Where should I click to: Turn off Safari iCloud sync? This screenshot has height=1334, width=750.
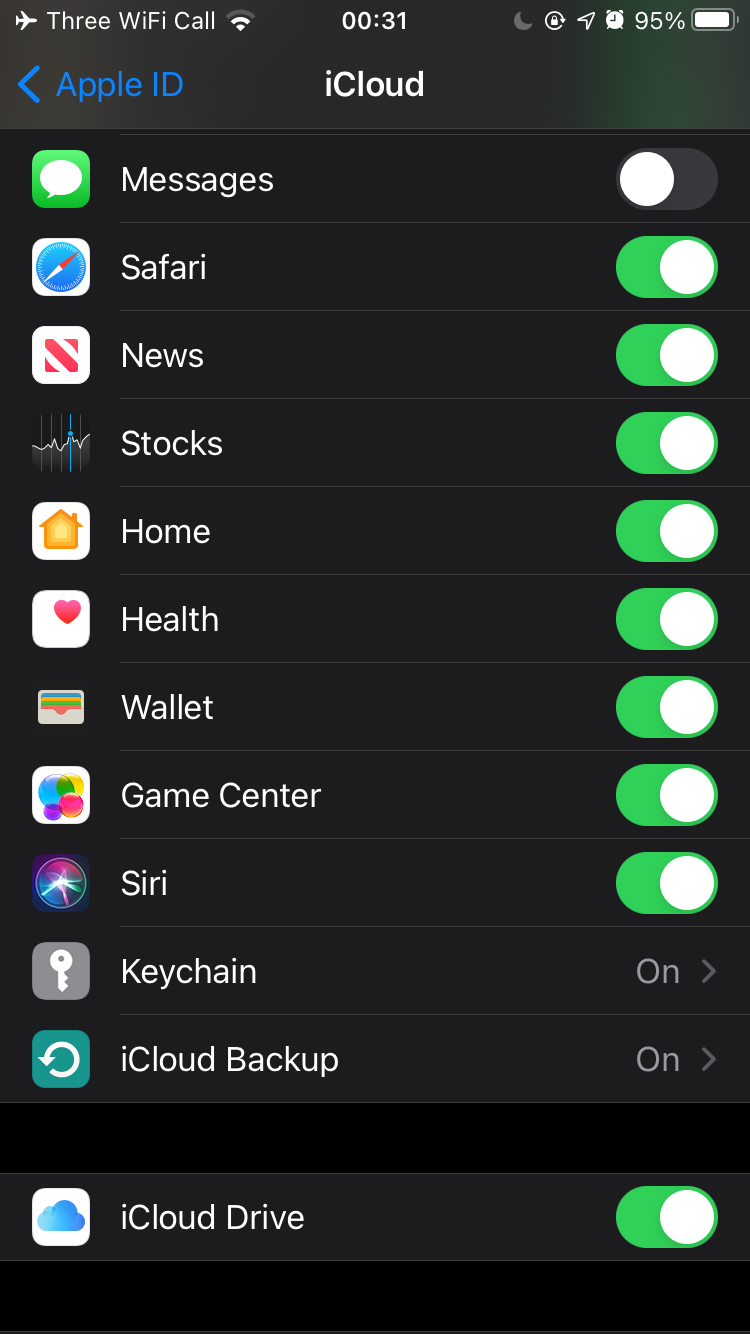(666, 268)
